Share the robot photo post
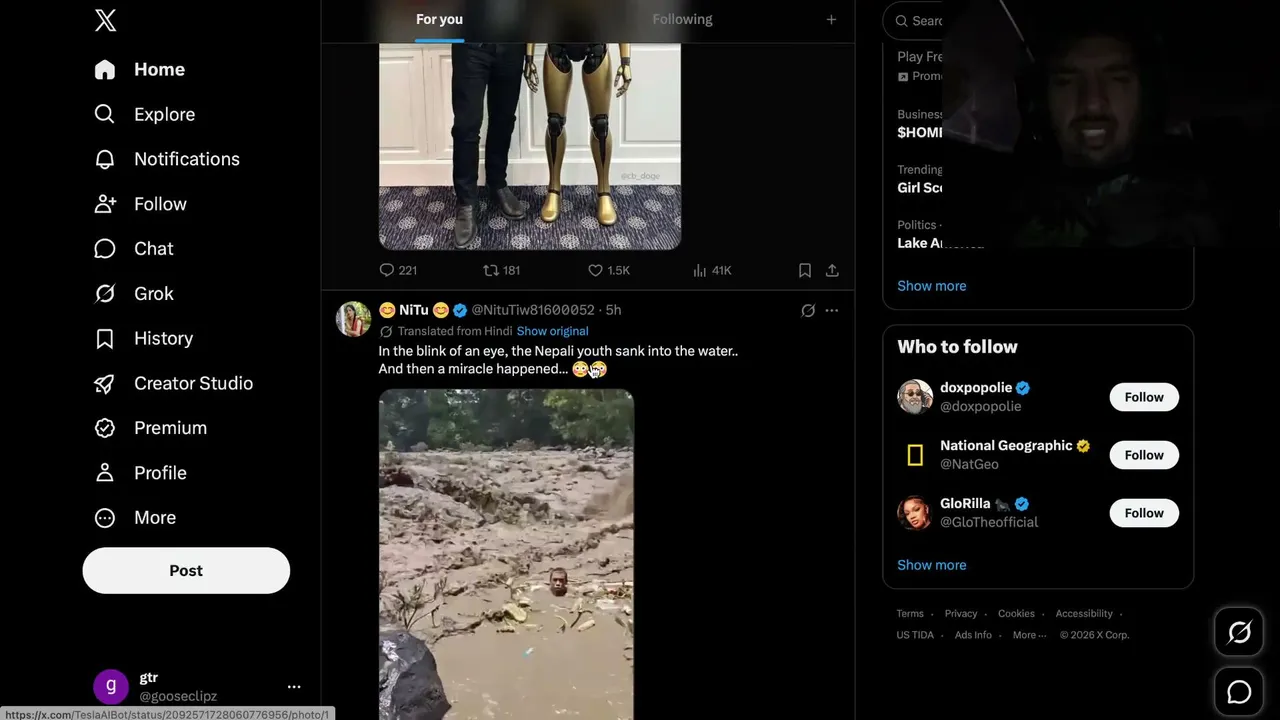1280x720 pixels. tap(832, 270)
